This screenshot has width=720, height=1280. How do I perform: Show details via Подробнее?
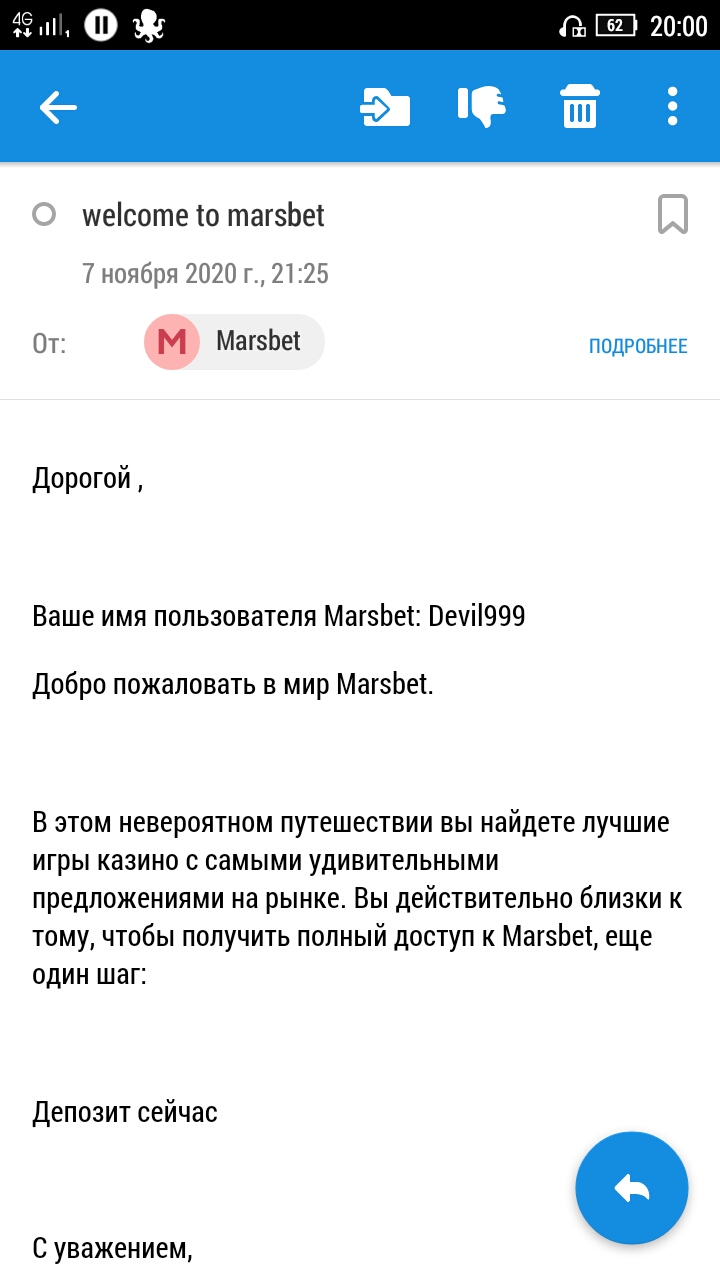(x=638, y=346)
